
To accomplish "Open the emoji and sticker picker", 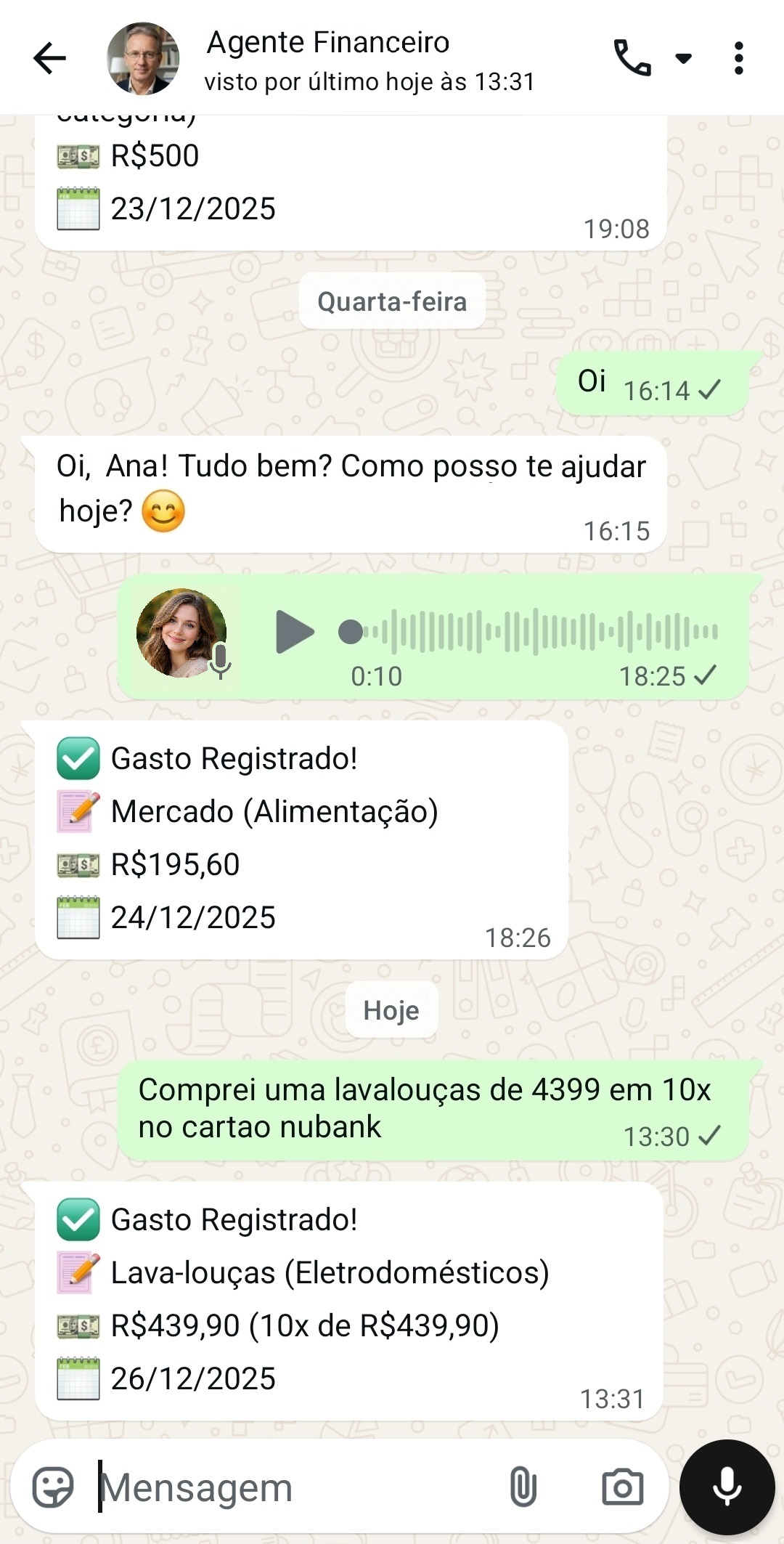I will pos(53,1487).
